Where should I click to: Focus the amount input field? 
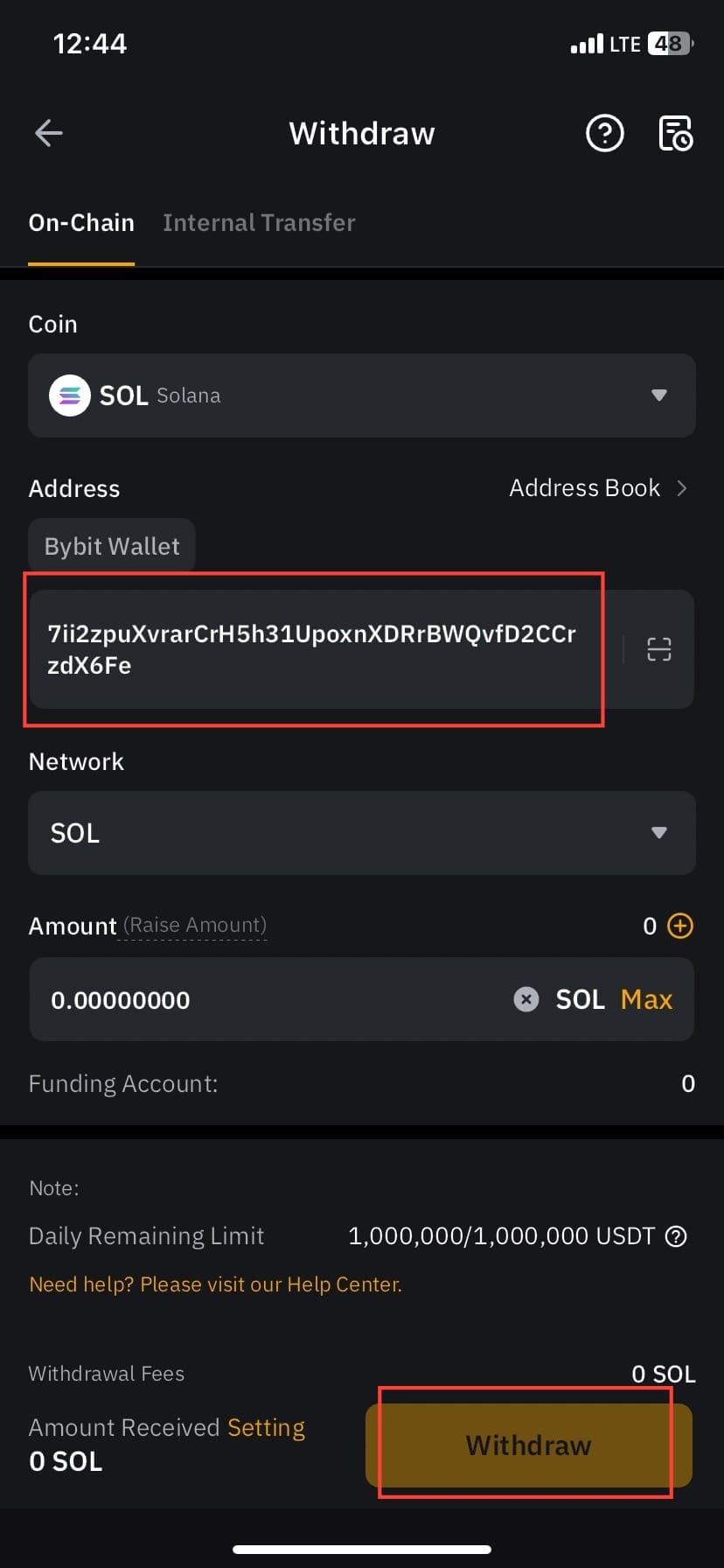click(262, 999)
